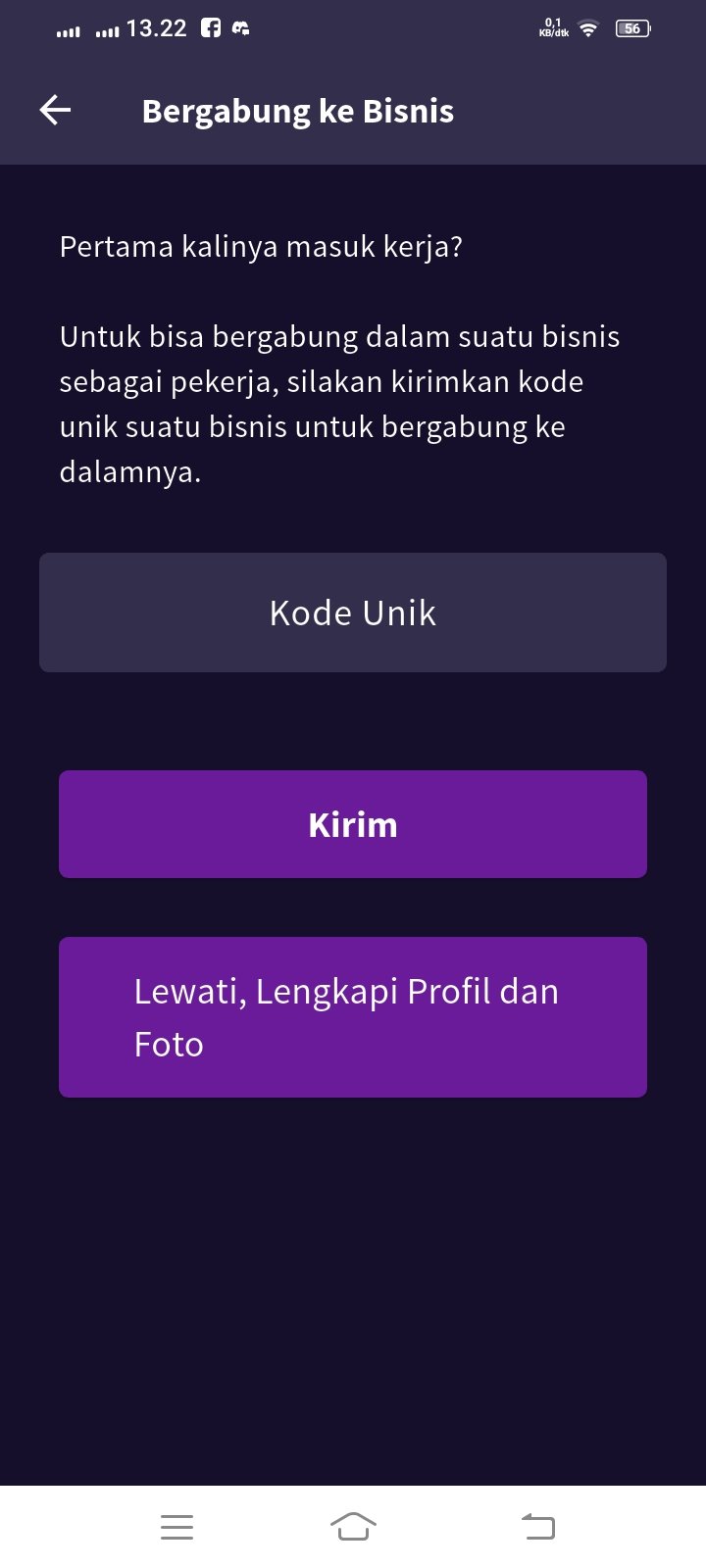Tap the Bergabung ke Bisnis title
The height and width of the screenshot is (1568, 706).
297,110
